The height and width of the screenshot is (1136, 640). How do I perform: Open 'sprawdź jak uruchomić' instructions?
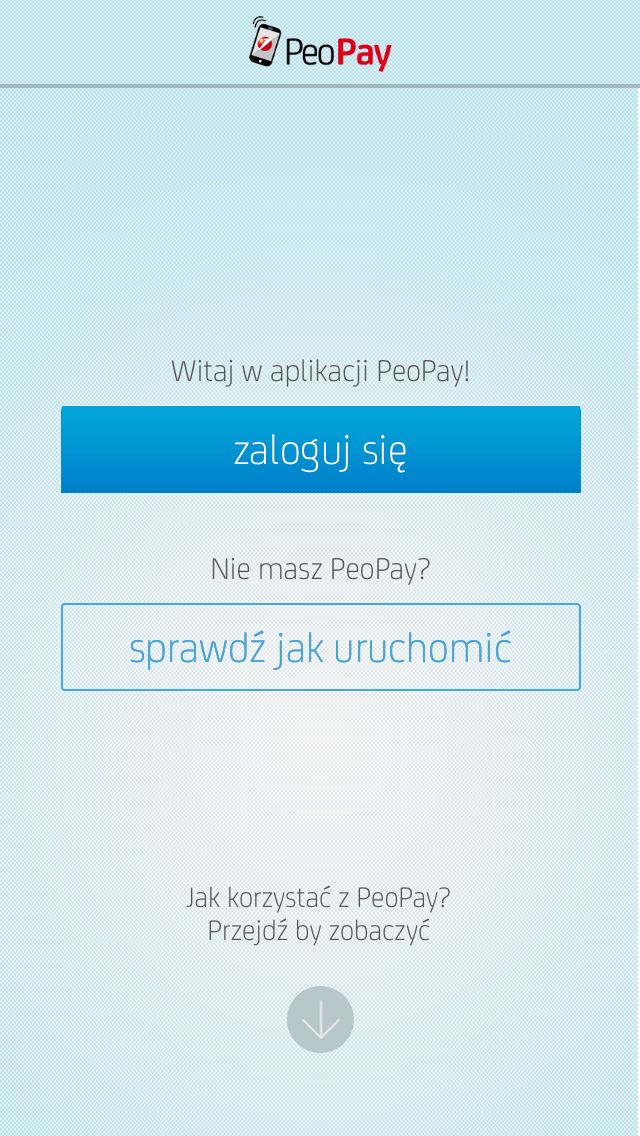320,647
